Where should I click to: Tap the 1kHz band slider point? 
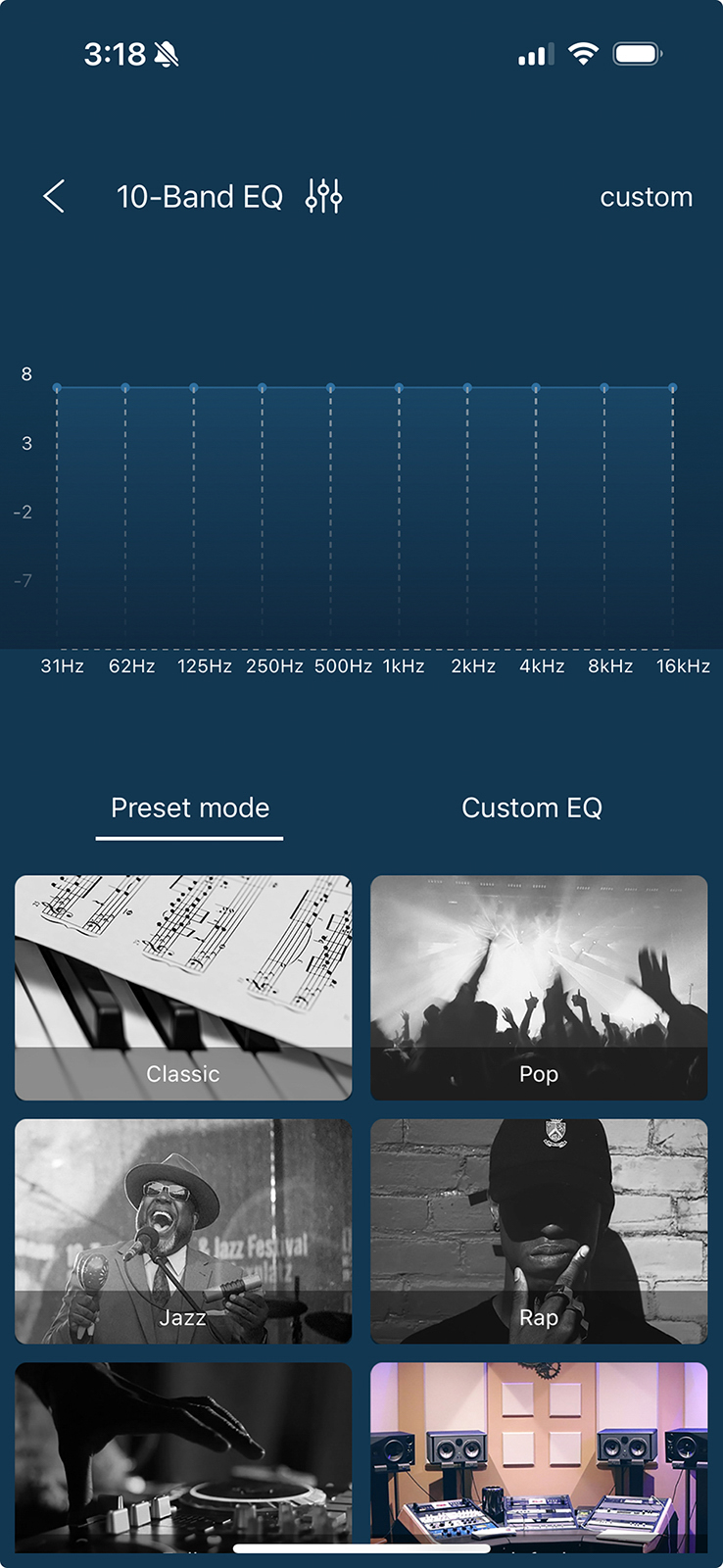pos(399,388)
